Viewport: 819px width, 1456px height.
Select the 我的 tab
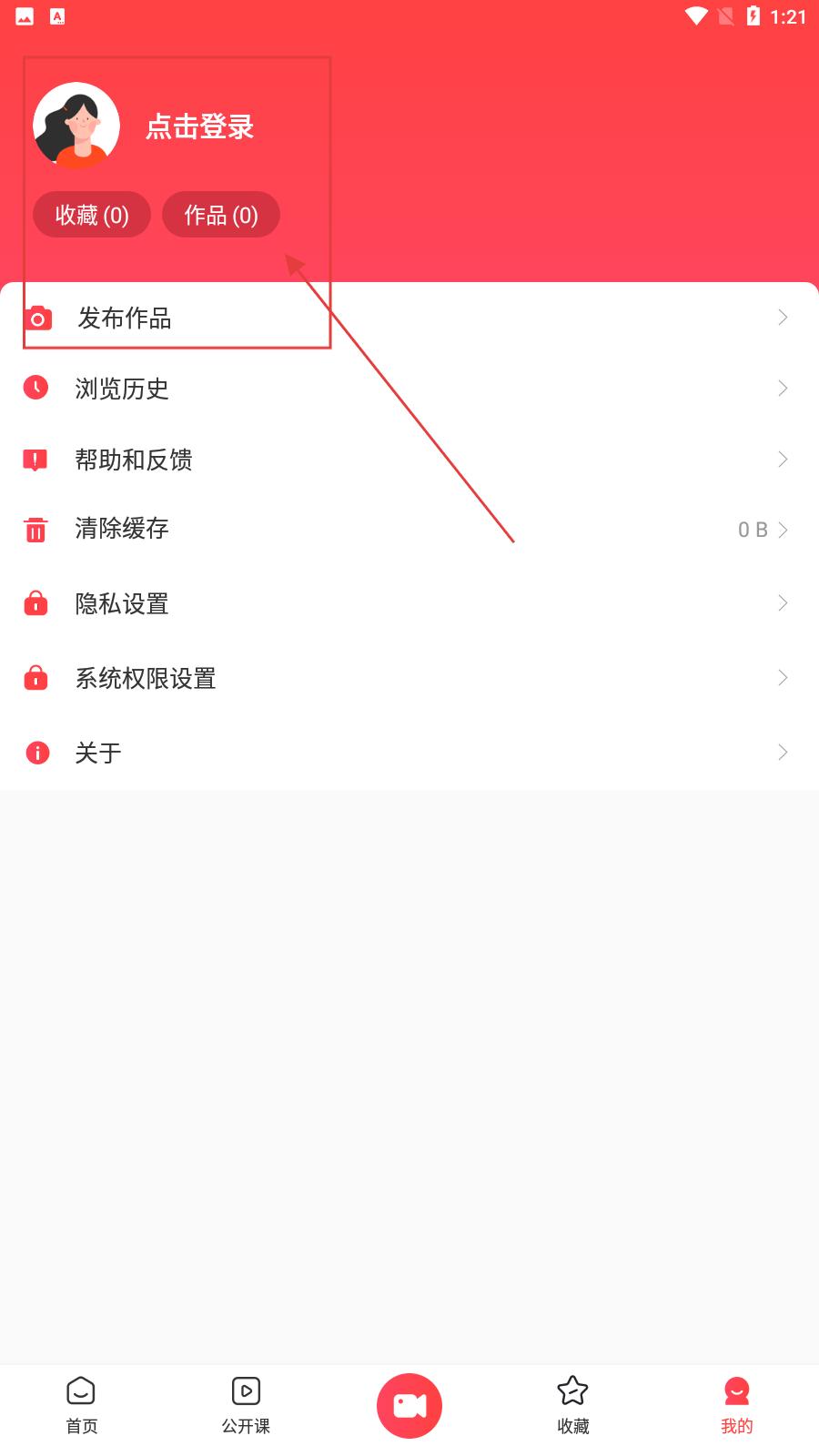737,1406
